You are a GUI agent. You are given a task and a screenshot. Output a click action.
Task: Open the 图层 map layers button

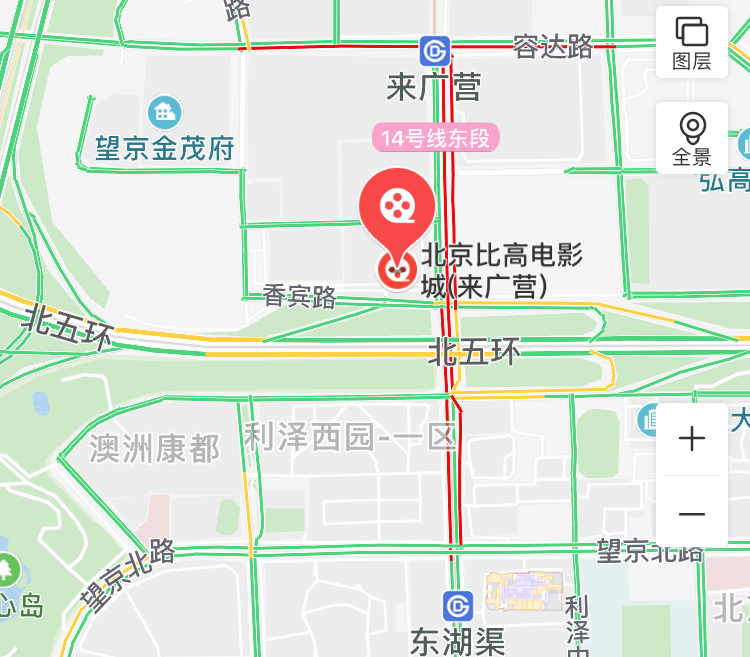(x=691, y=42)
